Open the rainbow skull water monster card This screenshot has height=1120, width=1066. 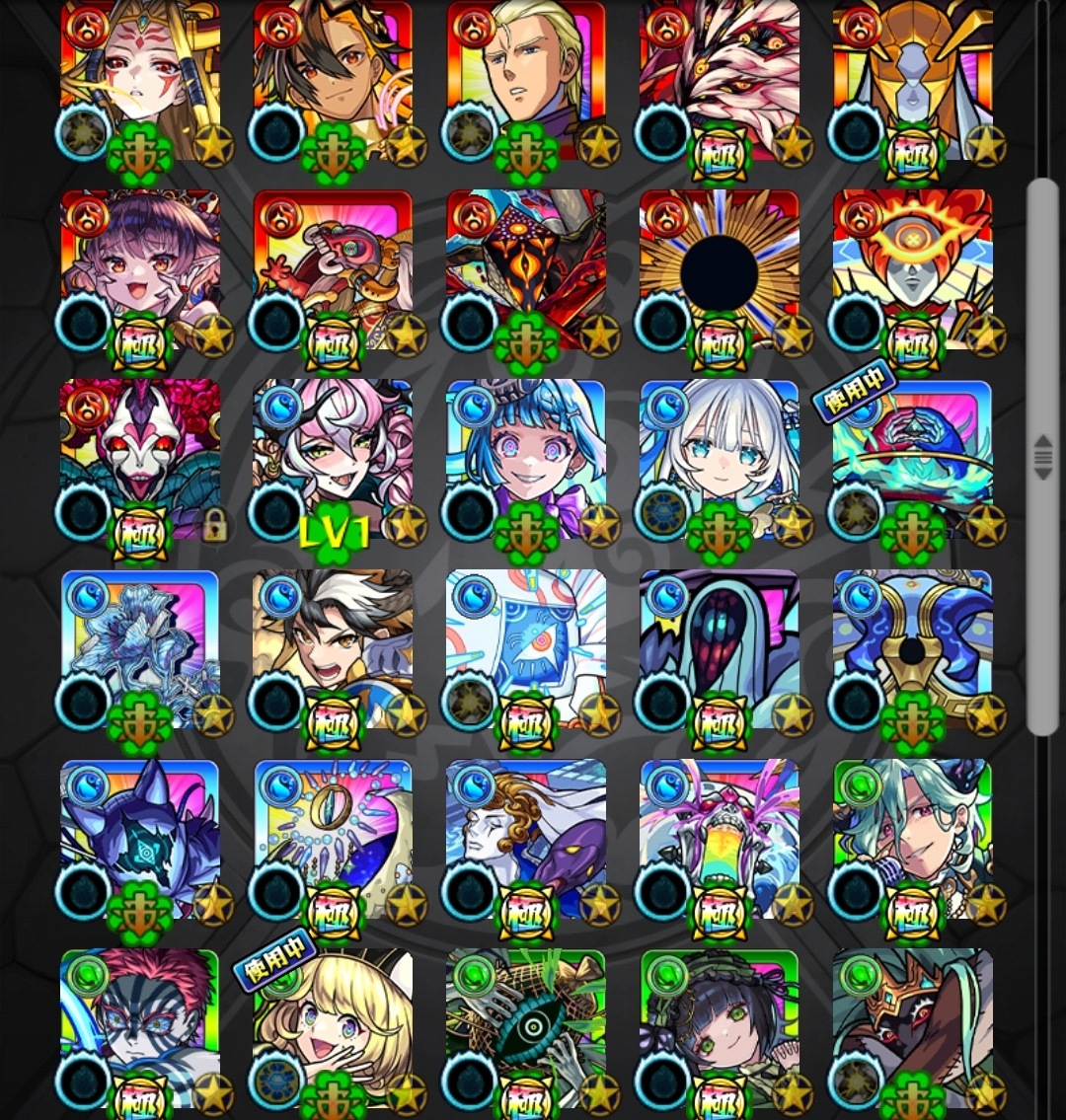pos(719,839)
